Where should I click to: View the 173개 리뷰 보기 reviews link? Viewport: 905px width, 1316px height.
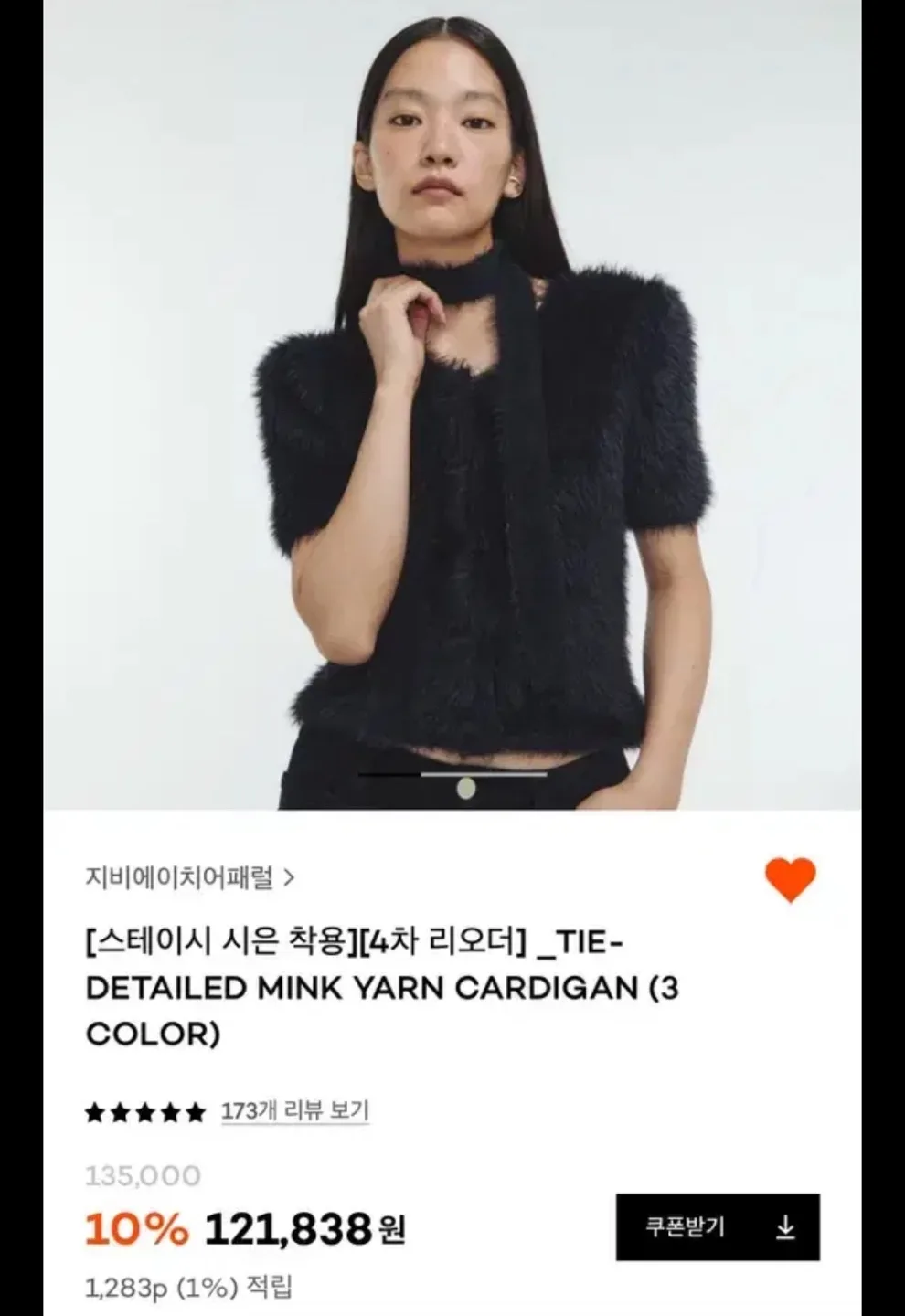pyautogui.click(x=294, y=1111)
